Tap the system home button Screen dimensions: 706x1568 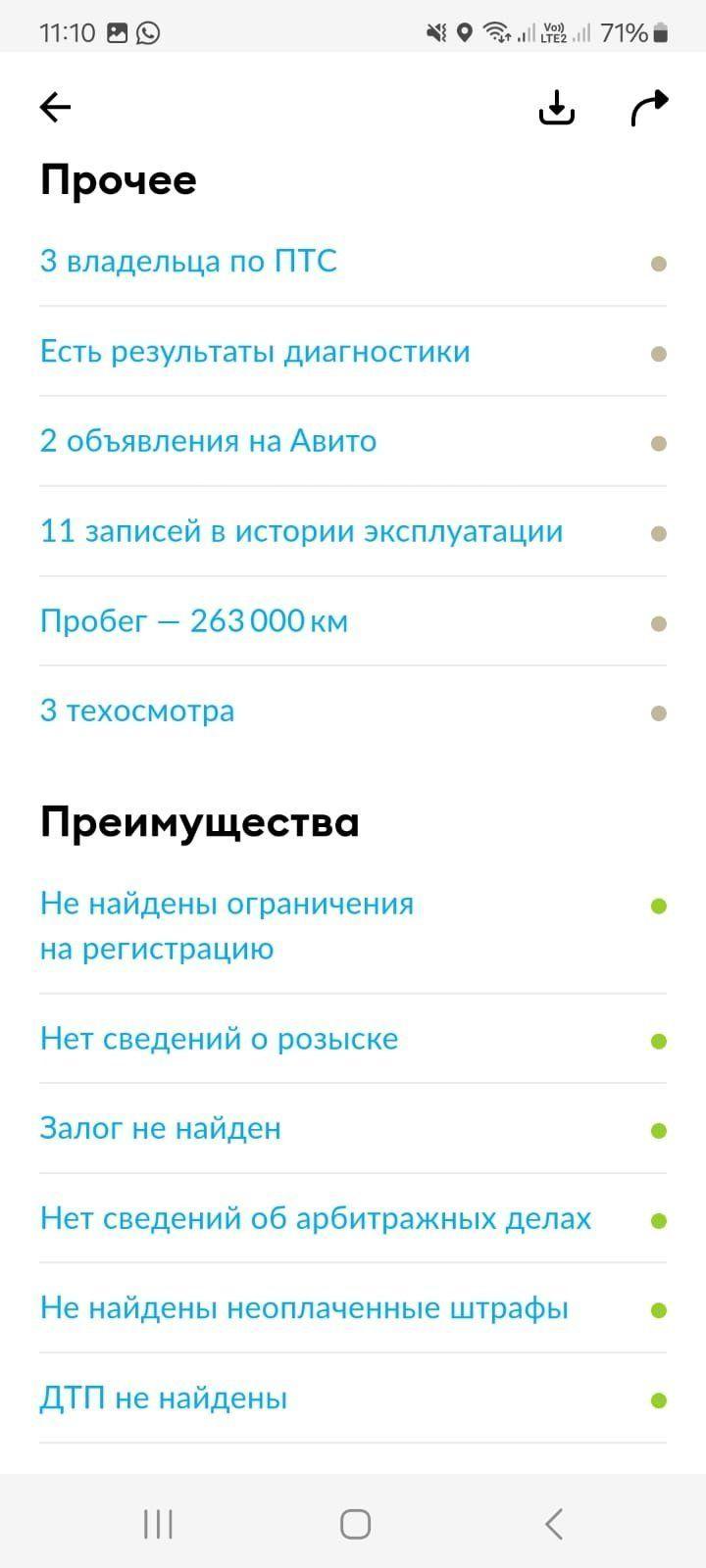coord(355,1524)
